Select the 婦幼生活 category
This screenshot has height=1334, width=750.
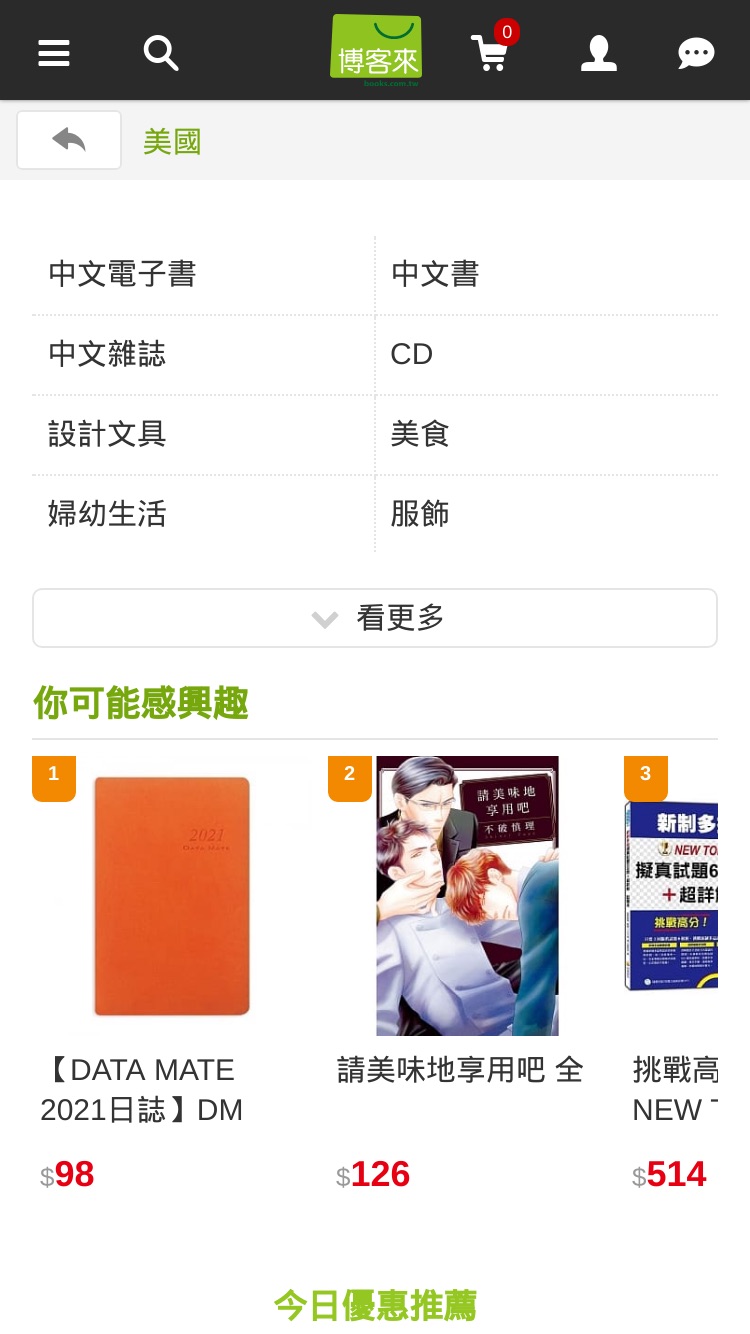[x=203, y=514]
